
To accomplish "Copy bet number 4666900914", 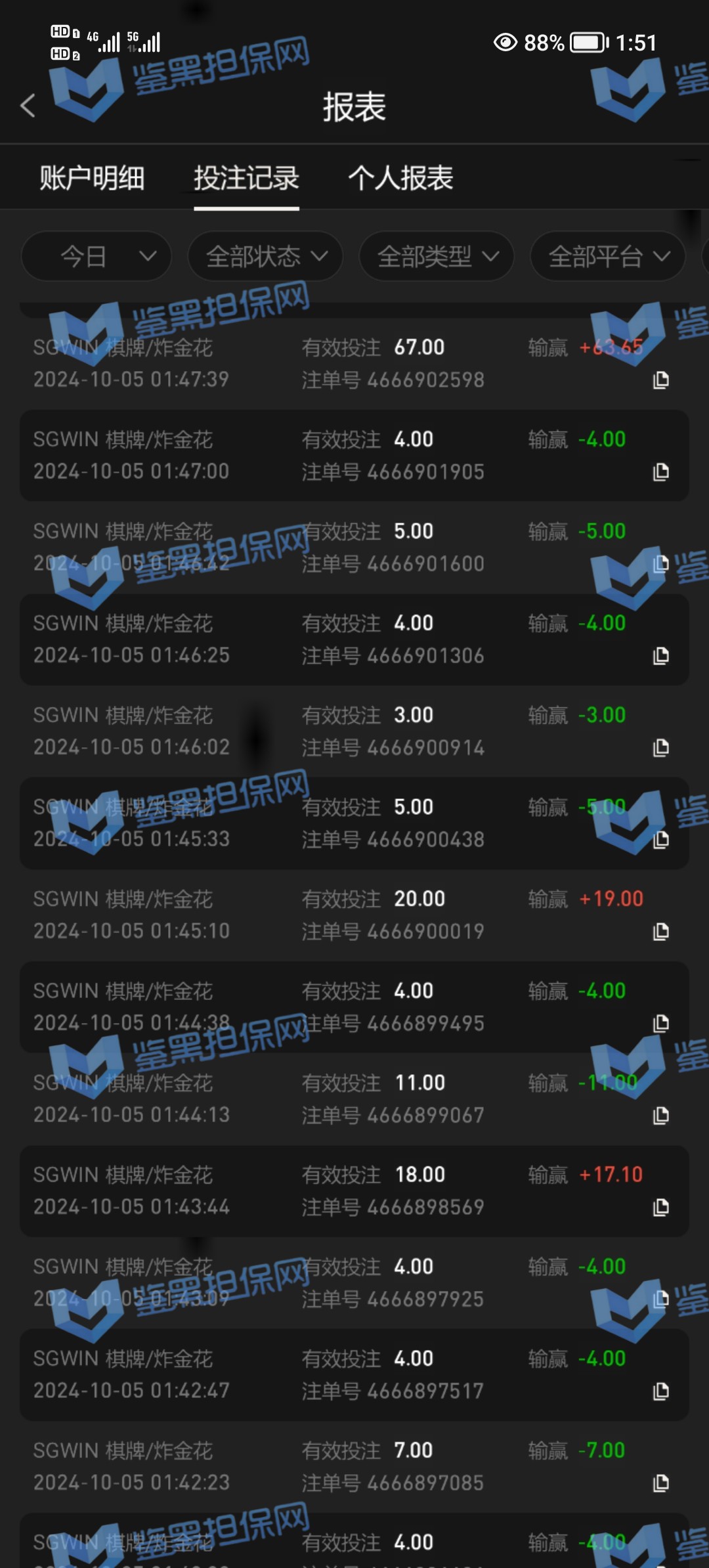I will [661, 748].
